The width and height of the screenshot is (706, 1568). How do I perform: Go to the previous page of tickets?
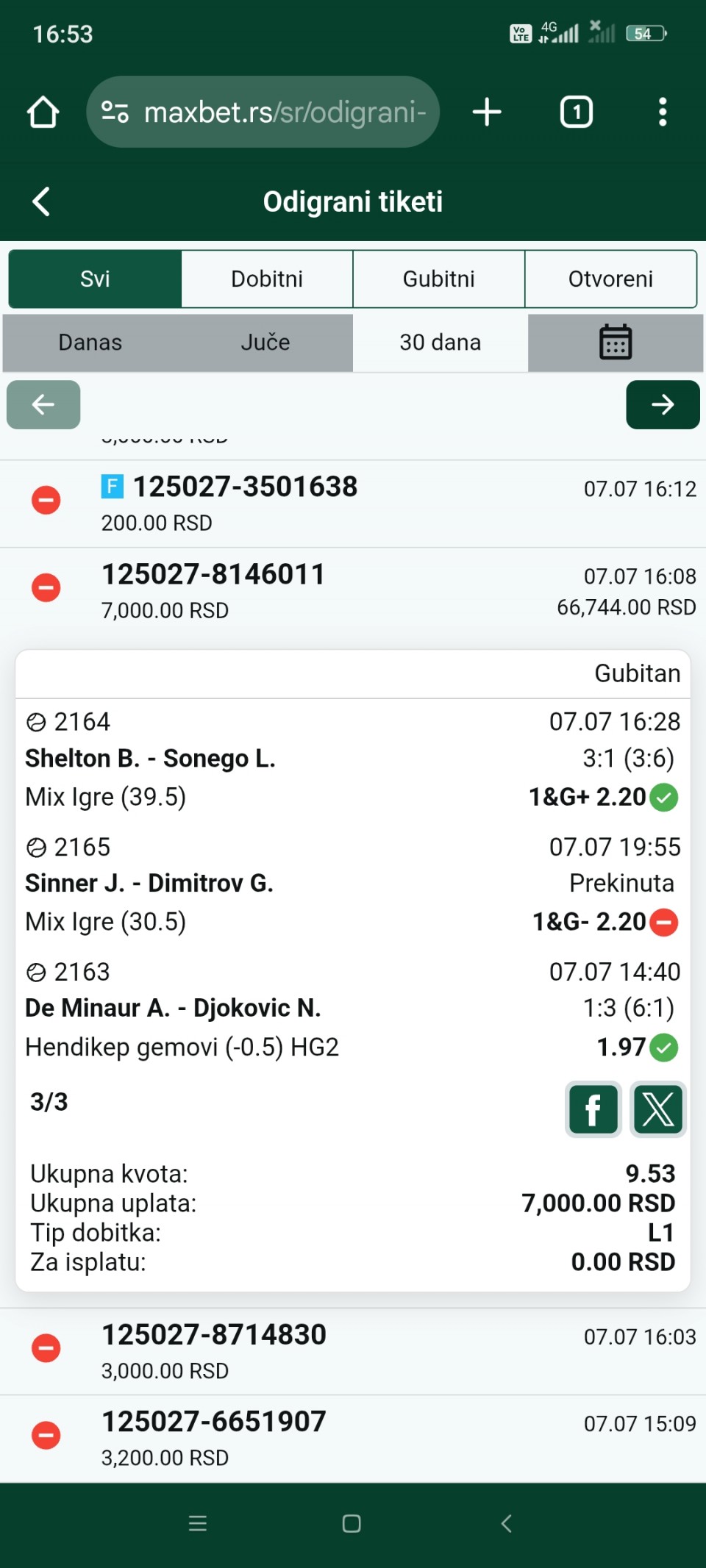[43, 404]
